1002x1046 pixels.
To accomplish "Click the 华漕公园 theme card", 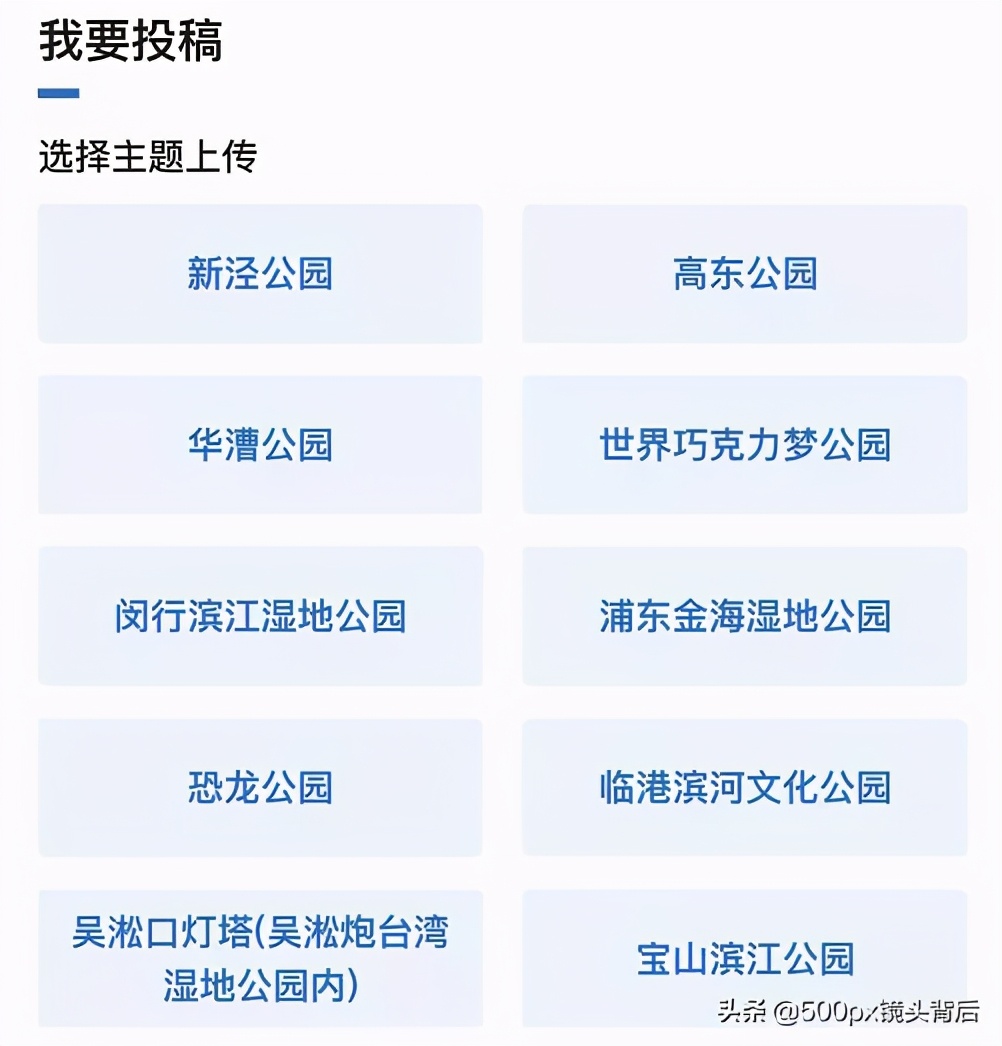I will [x=260, y=444].
